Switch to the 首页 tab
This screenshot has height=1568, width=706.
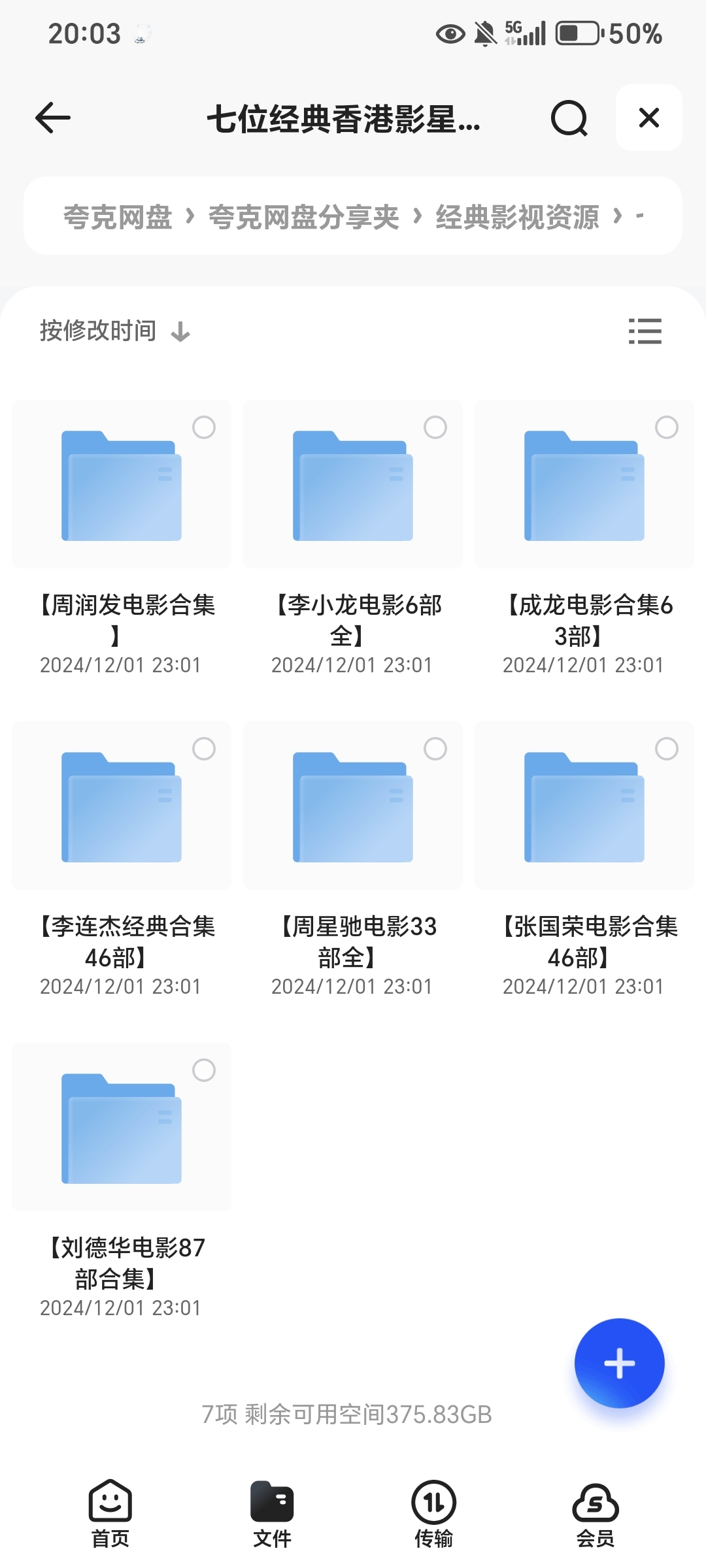point(110,1513)
